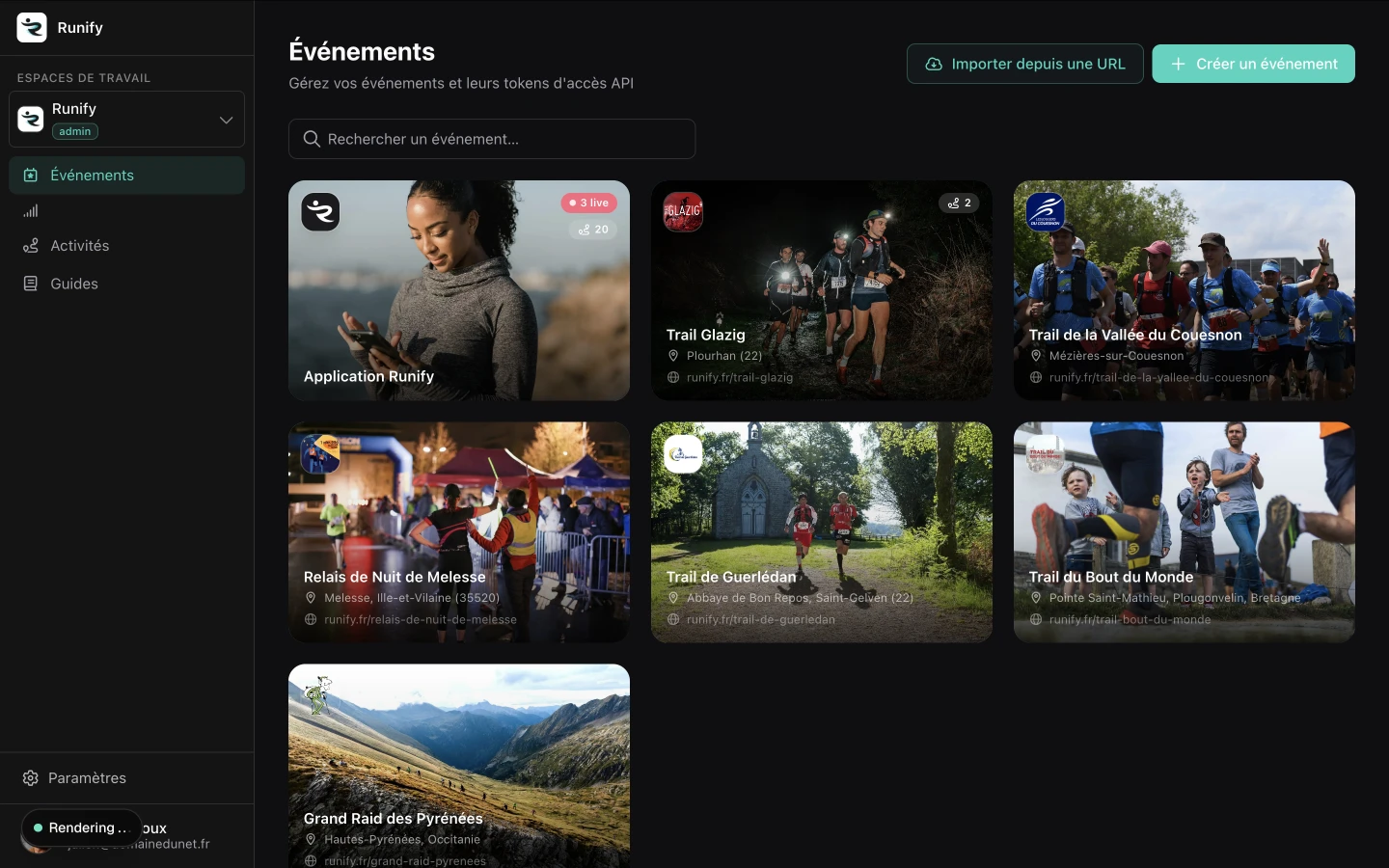
Task: Open Trail du Bout du Monde card
Action: pyautogui.click(x=1184, y=531)
